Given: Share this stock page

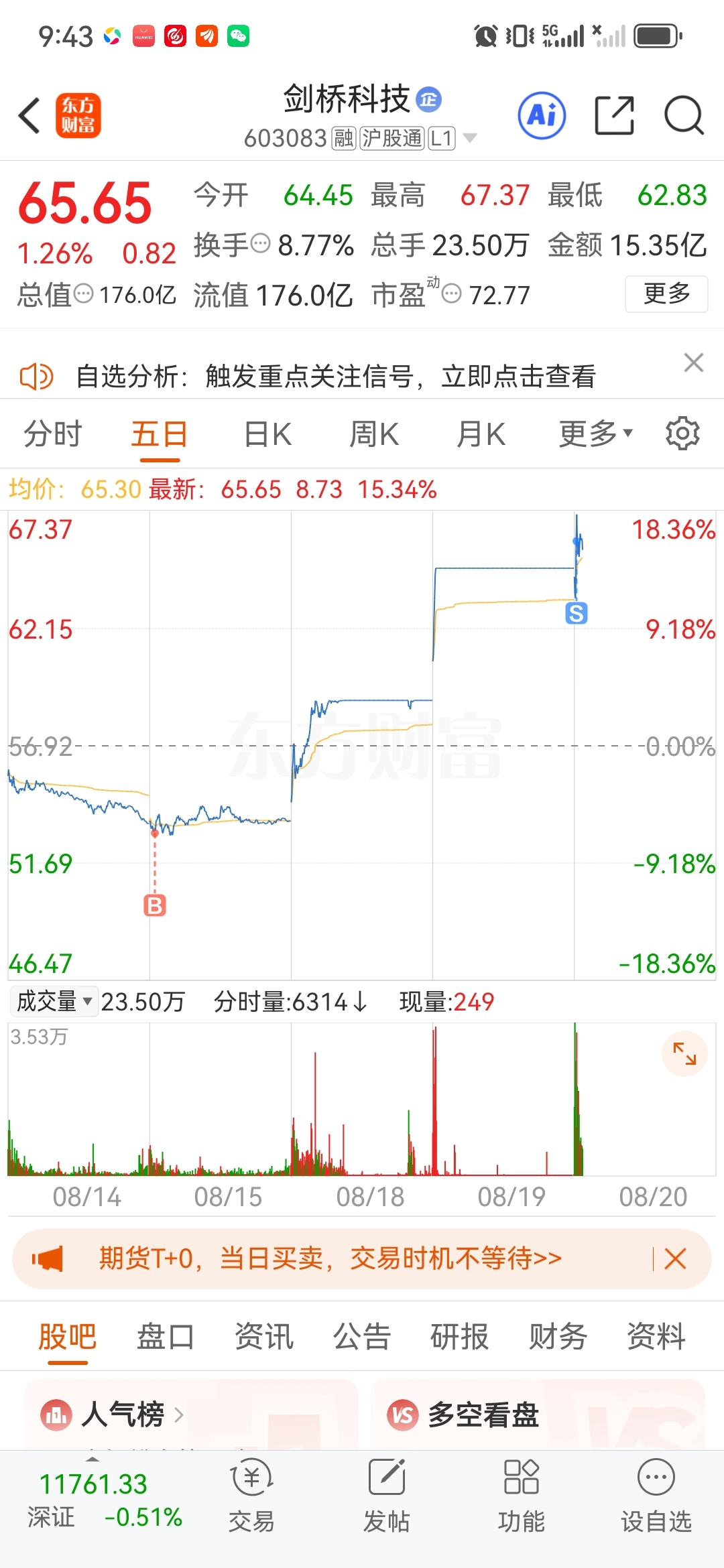Looking at the screenshot, I should [614, 115].
